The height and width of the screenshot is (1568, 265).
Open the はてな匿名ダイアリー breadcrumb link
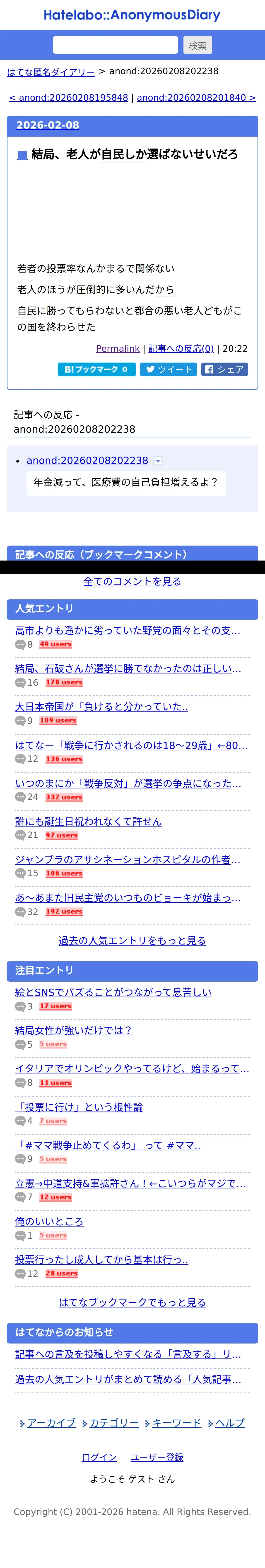(51, 72)
